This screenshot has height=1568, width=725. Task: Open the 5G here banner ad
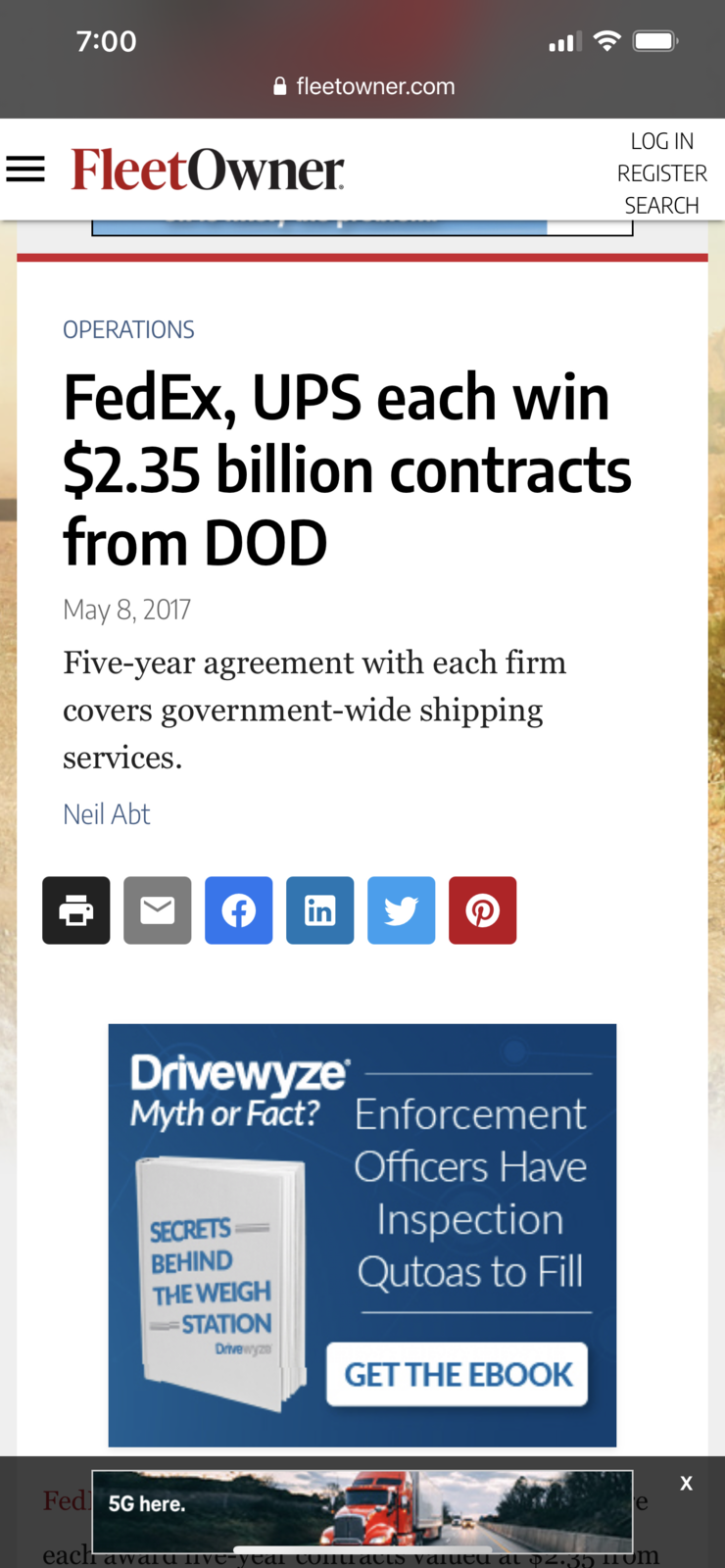click(362, 1510)
